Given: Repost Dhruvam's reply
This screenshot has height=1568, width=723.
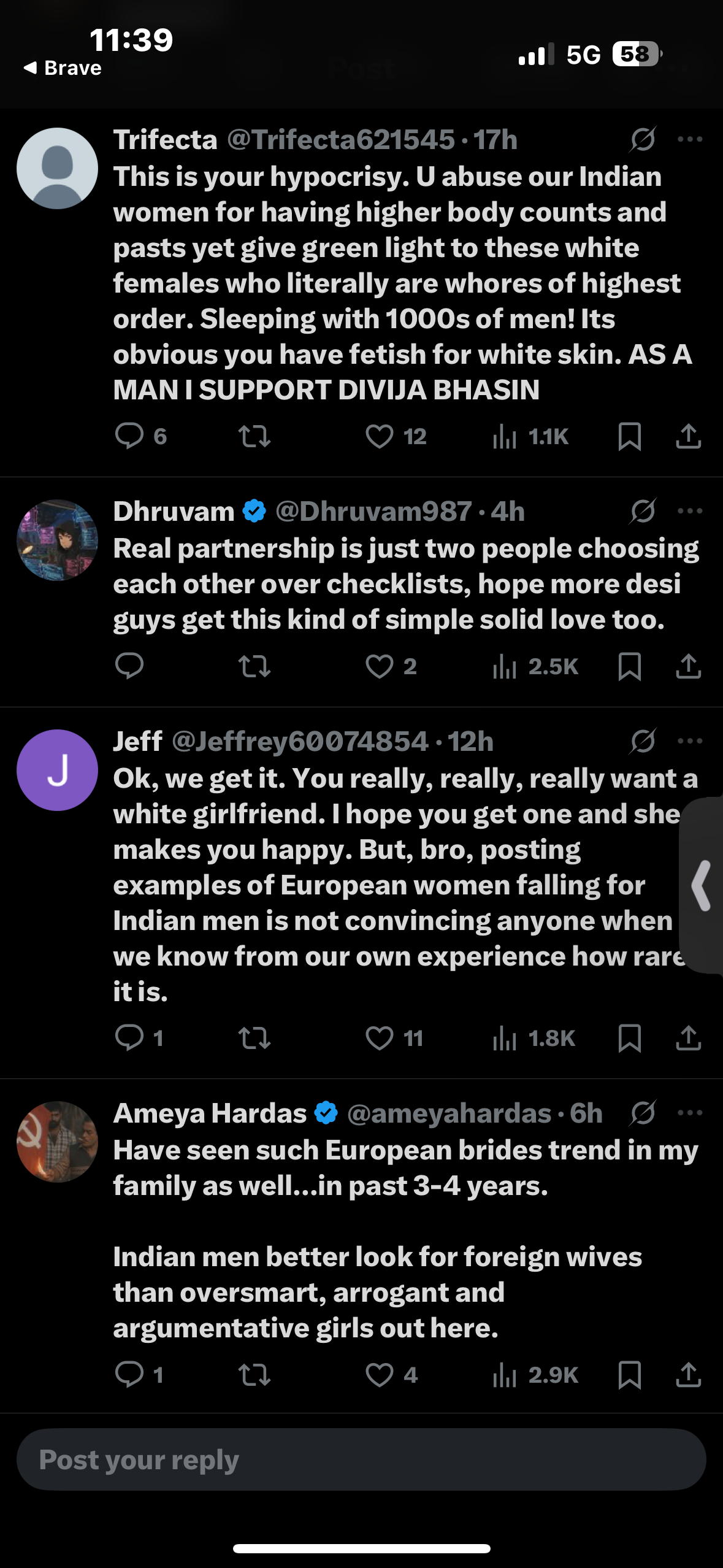Looking at the screenshot, I should point(254,667).
